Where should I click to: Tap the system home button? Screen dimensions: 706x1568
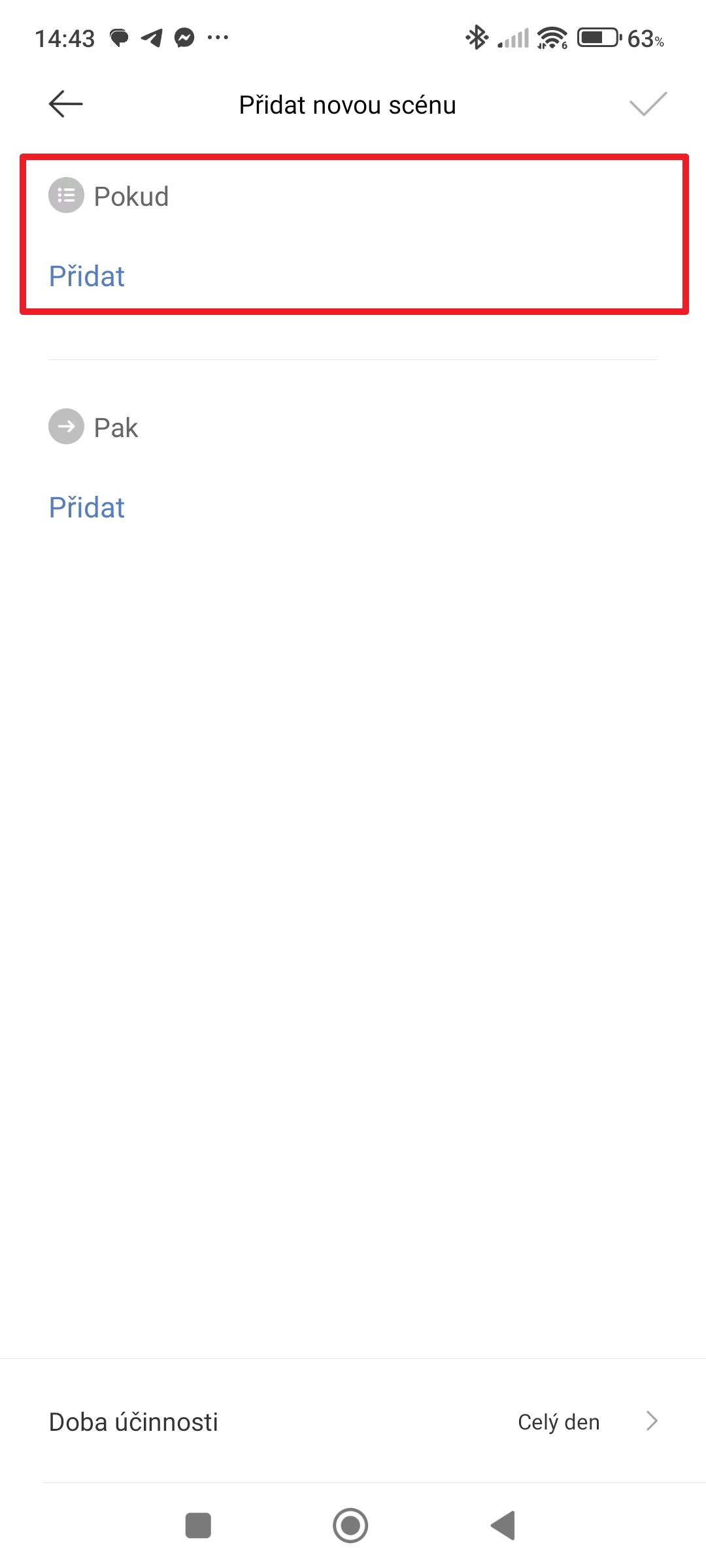point(350,1526)
